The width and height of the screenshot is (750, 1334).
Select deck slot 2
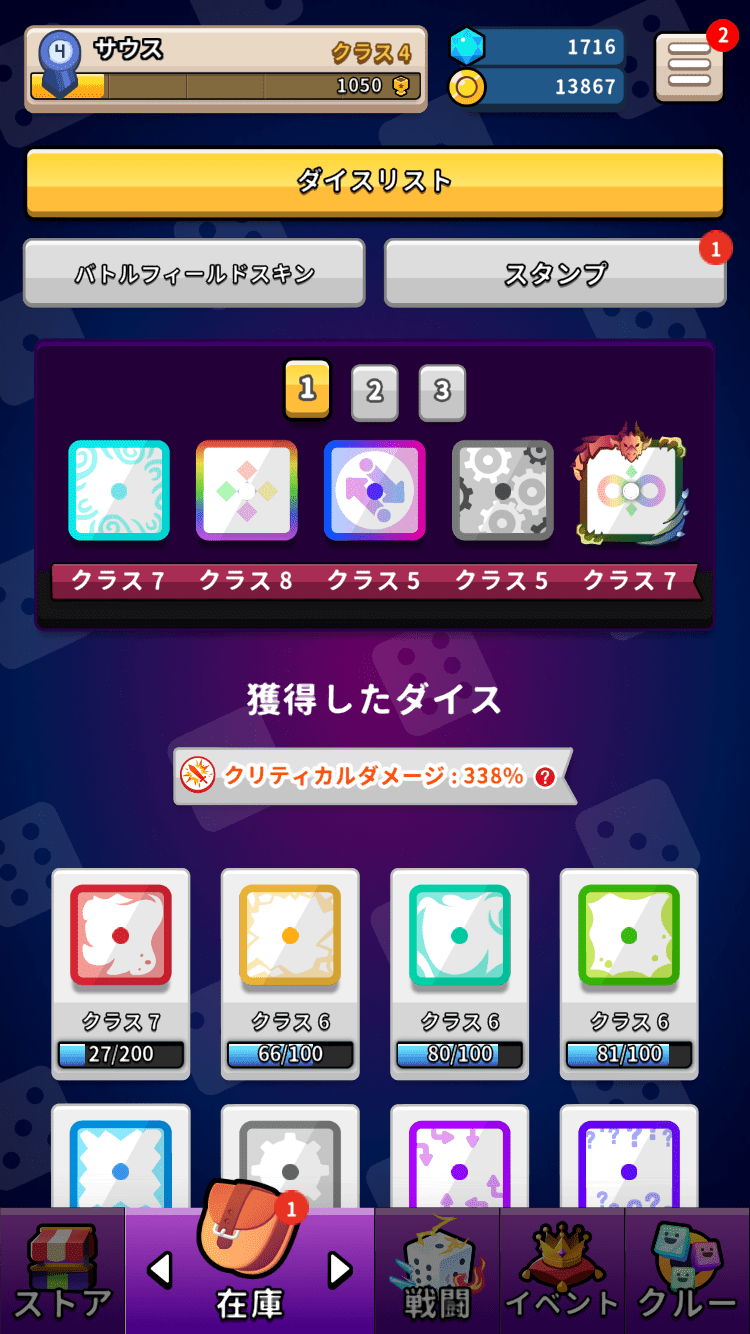pos(374,391)
